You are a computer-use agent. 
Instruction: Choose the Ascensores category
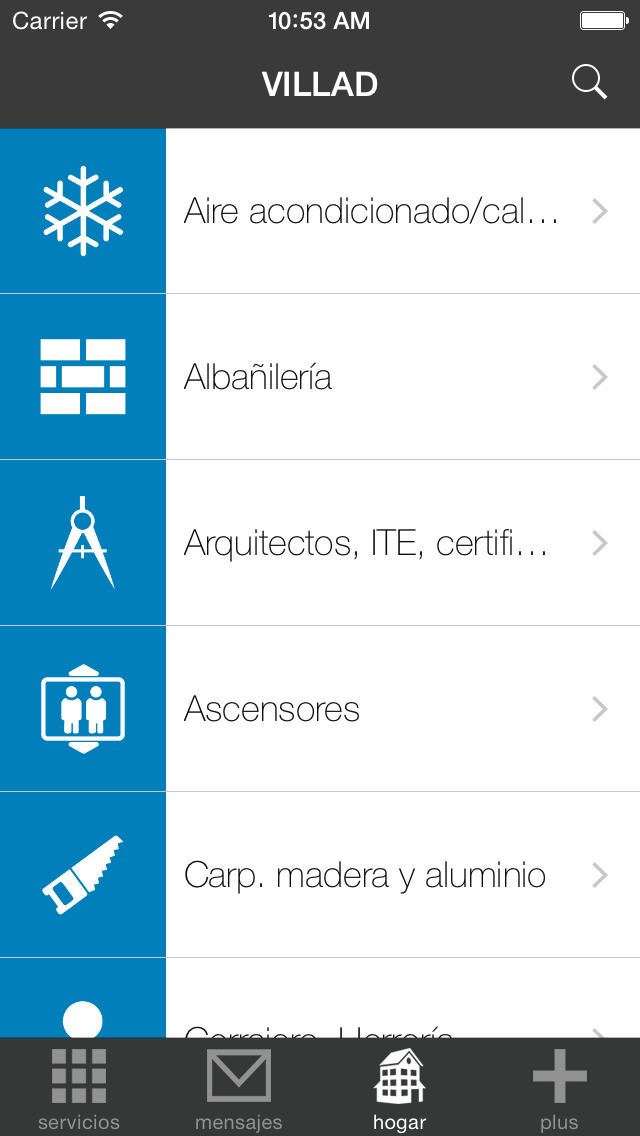(x=320, y=709)
